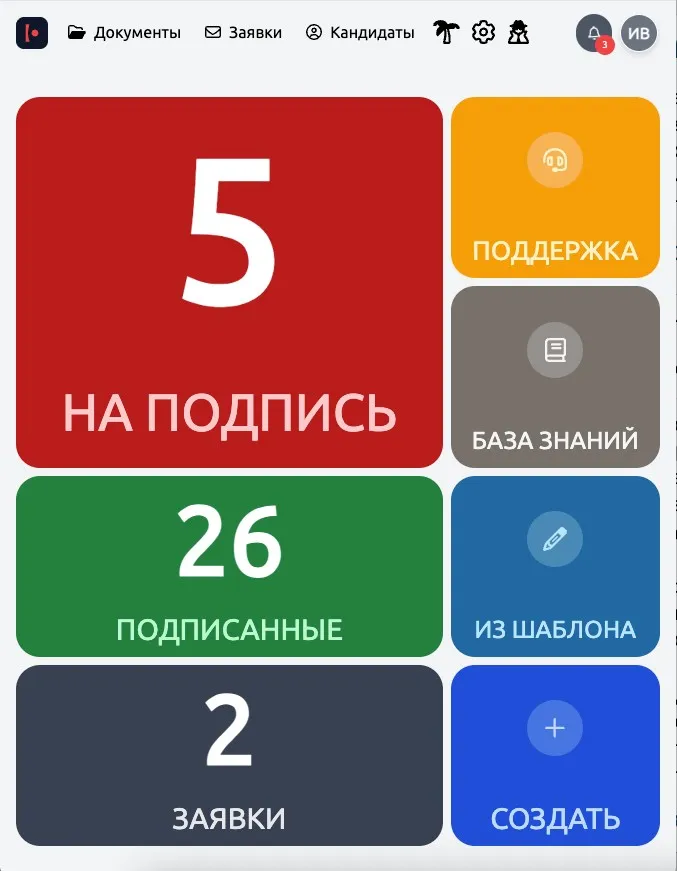
Task: Tap the Создать button
Action: 555,755
